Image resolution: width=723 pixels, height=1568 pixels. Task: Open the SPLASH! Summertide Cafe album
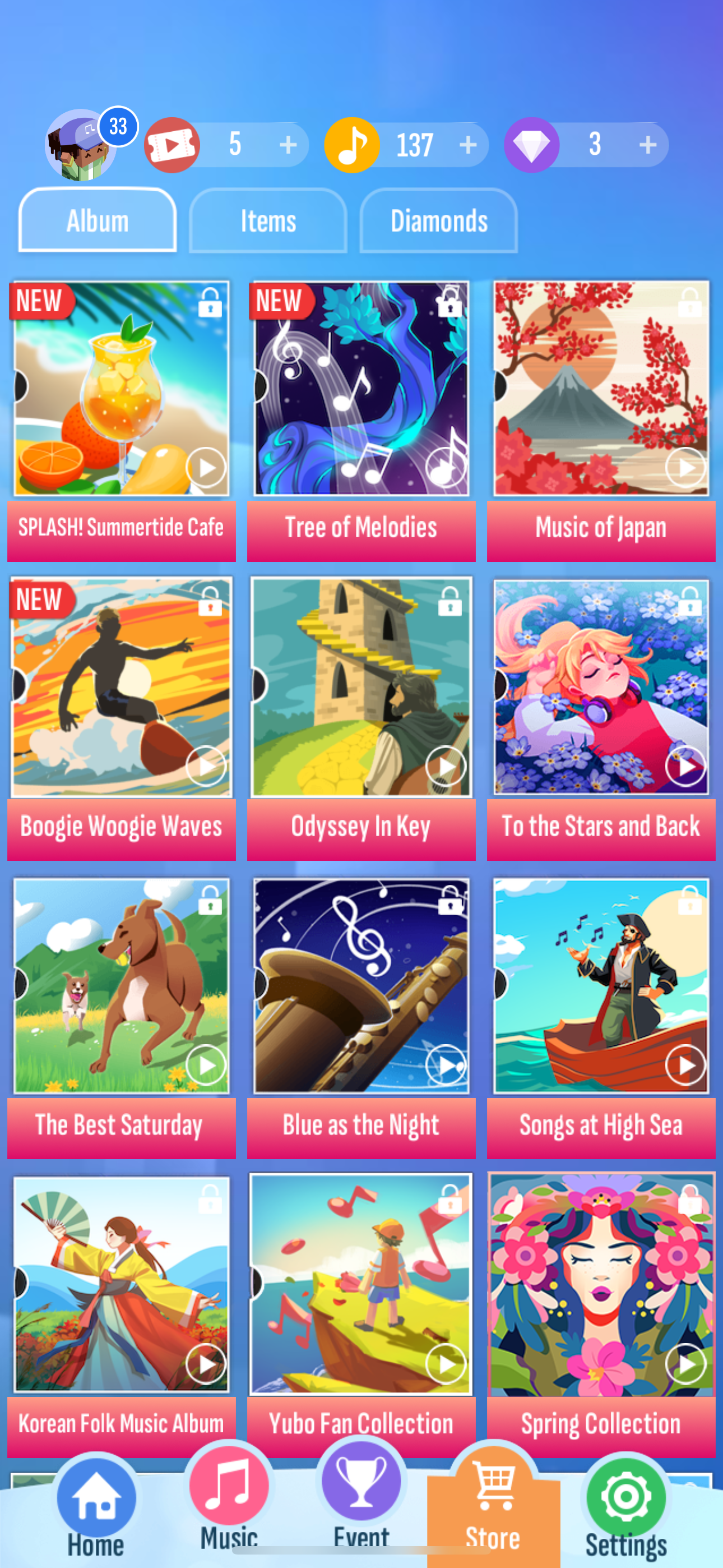121,390
